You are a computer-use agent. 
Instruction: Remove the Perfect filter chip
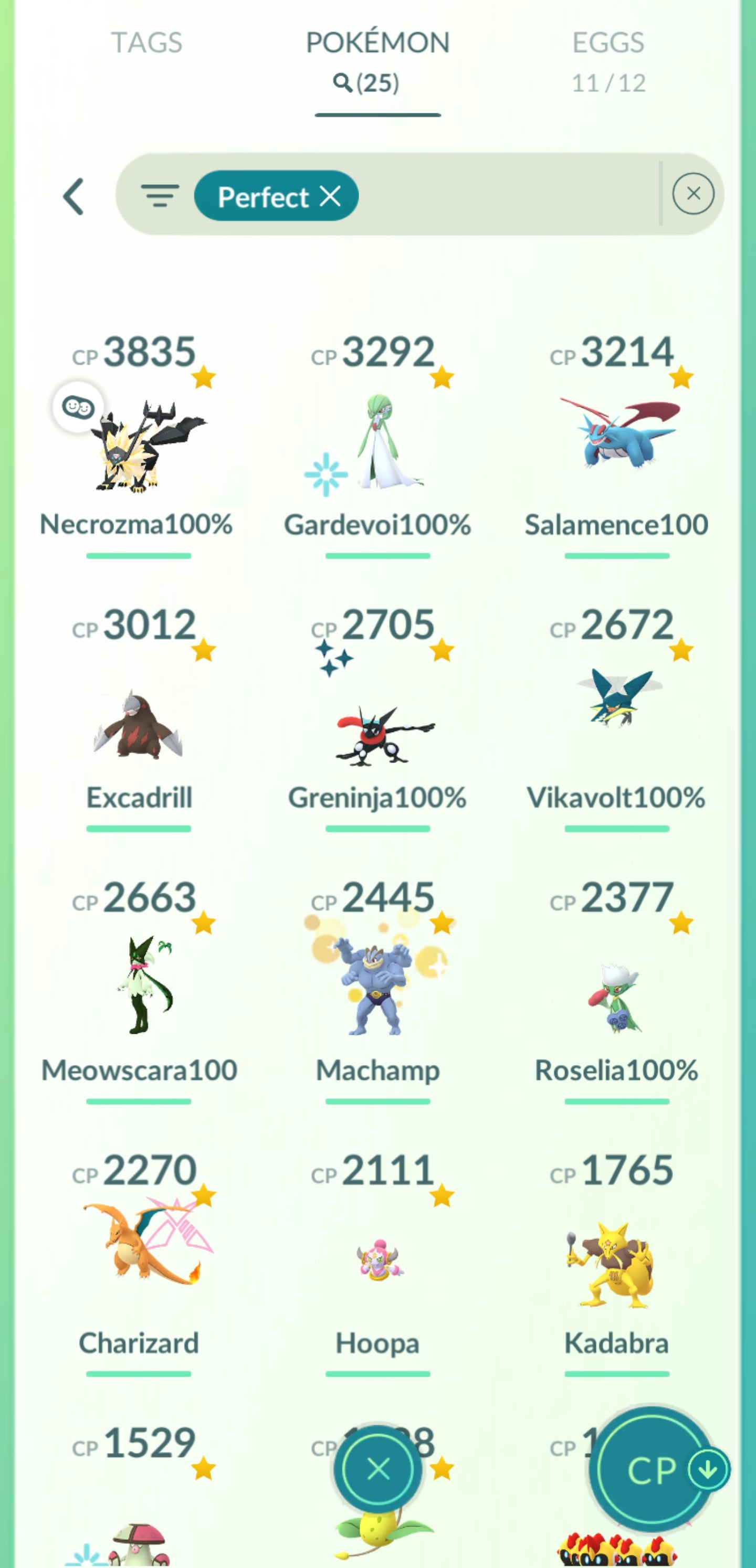tap(331, 196)
